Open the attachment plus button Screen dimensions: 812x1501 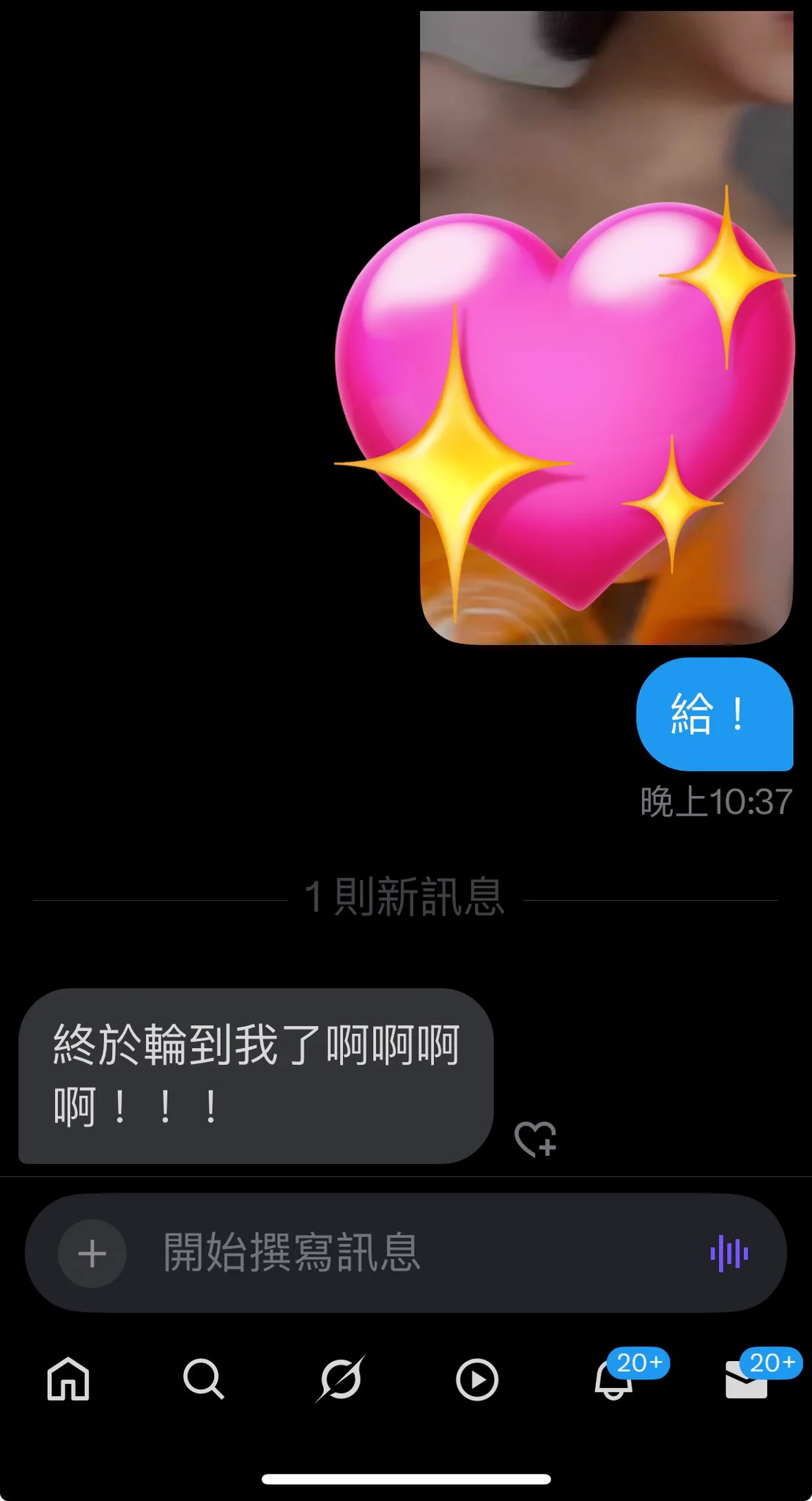click(92, 1253)
